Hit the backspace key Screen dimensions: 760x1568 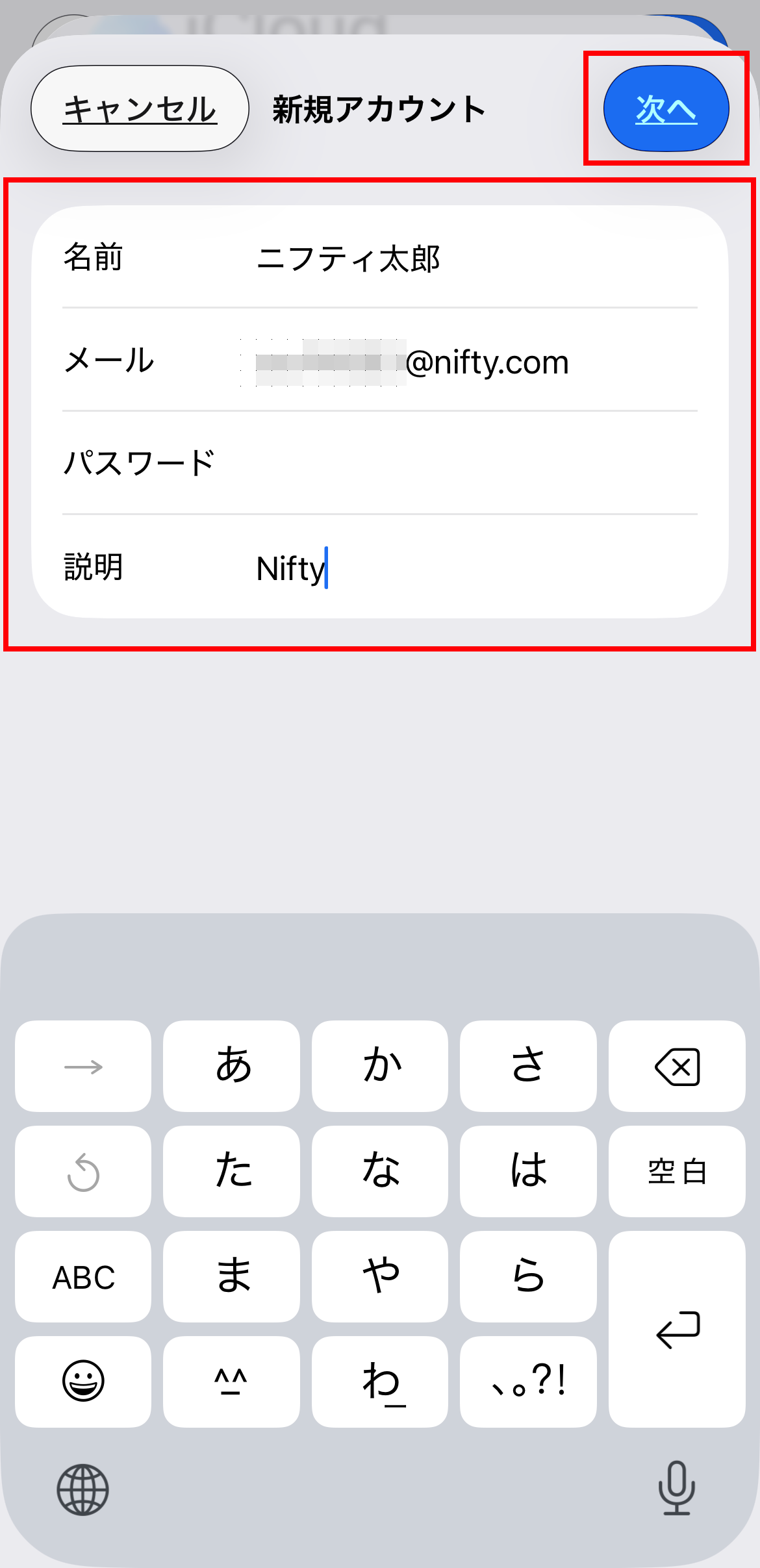[x=676, y=1066]
